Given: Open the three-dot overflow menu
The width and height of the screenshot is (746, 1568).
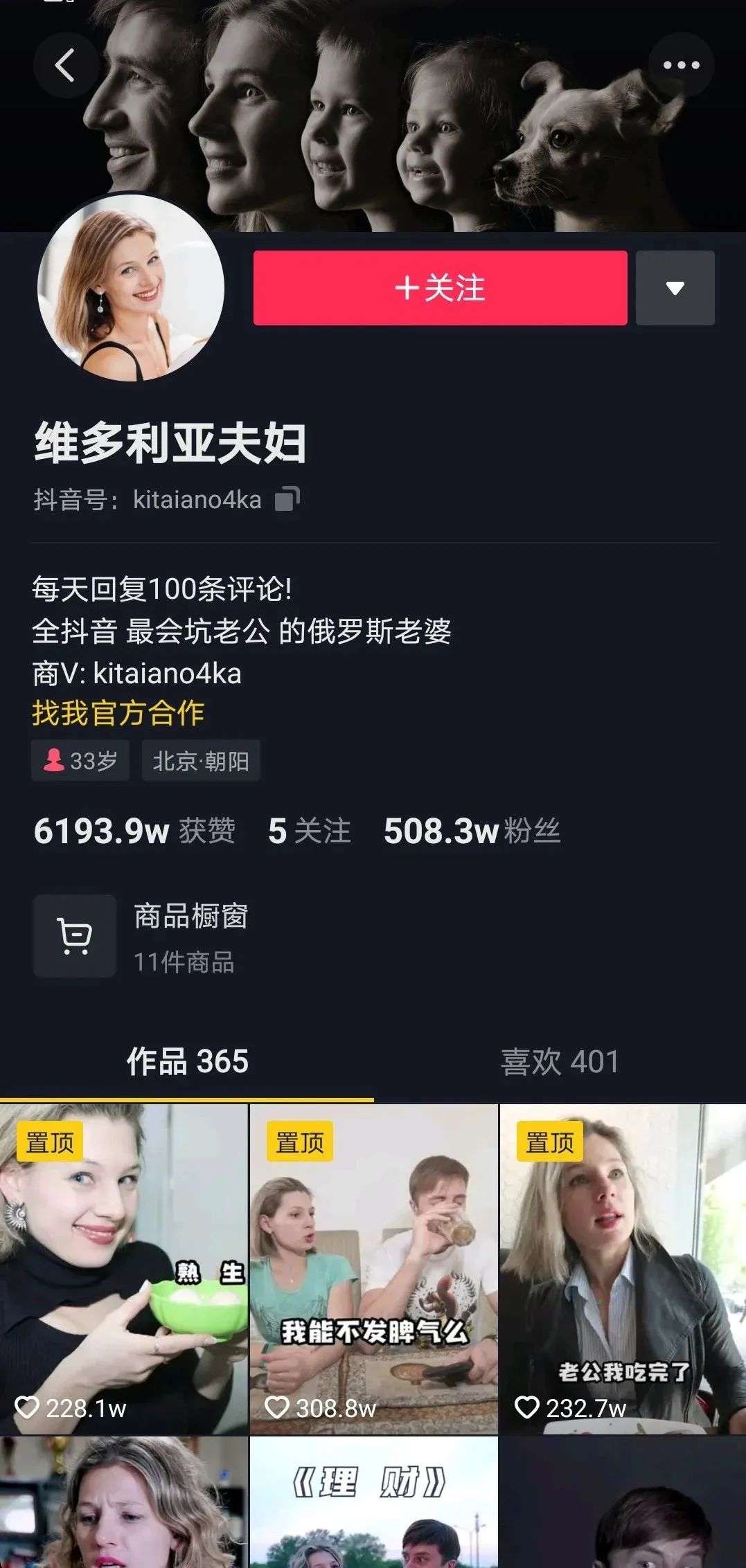Looking at the screenshot, I should [x=681, y=66].
